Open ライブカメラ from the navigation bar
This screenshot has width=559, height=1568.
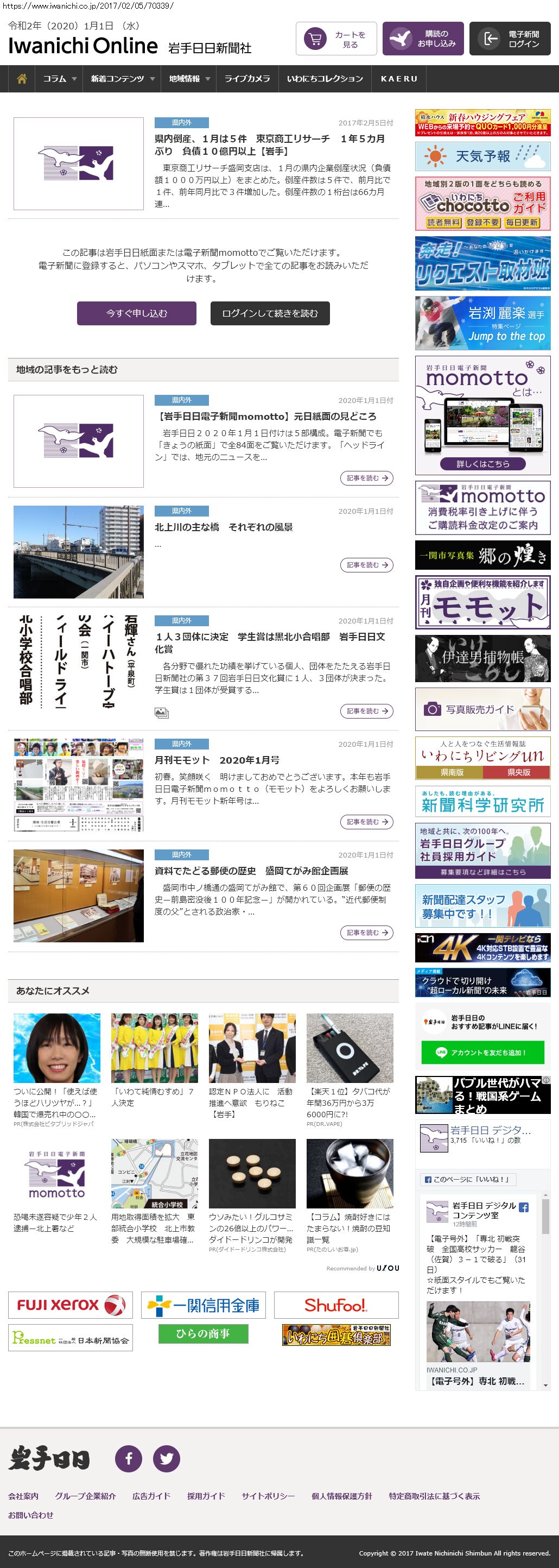coord(247,79)
